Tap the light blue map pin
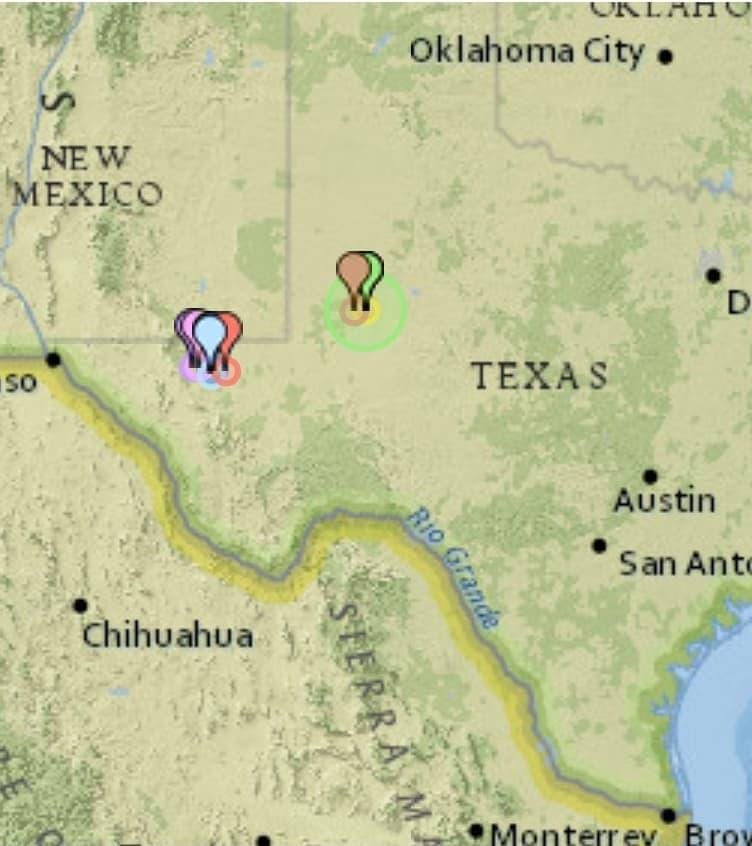The width and height of the screenshot is (752, 846). 209,333
